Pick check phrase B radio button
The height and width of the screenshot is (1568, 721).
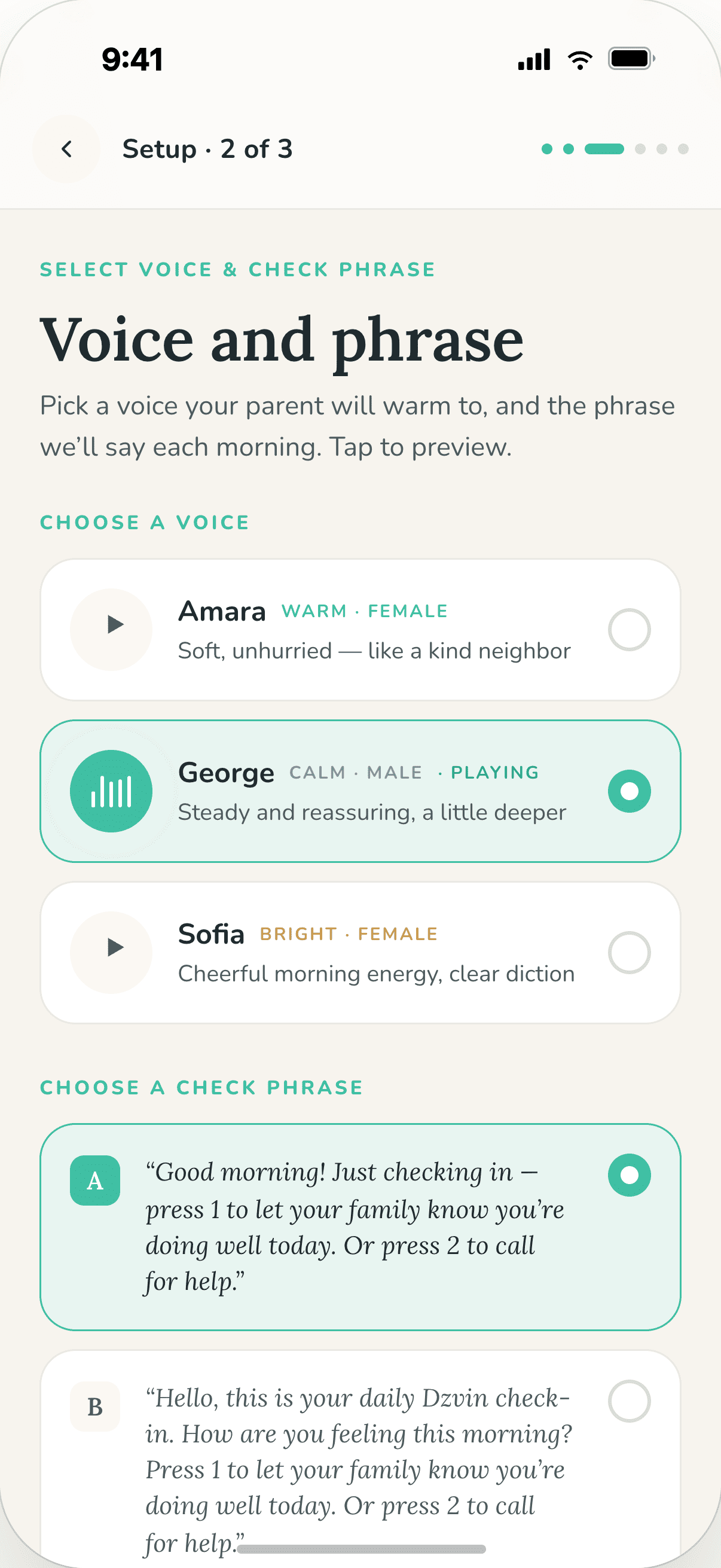coord(629,1401)
